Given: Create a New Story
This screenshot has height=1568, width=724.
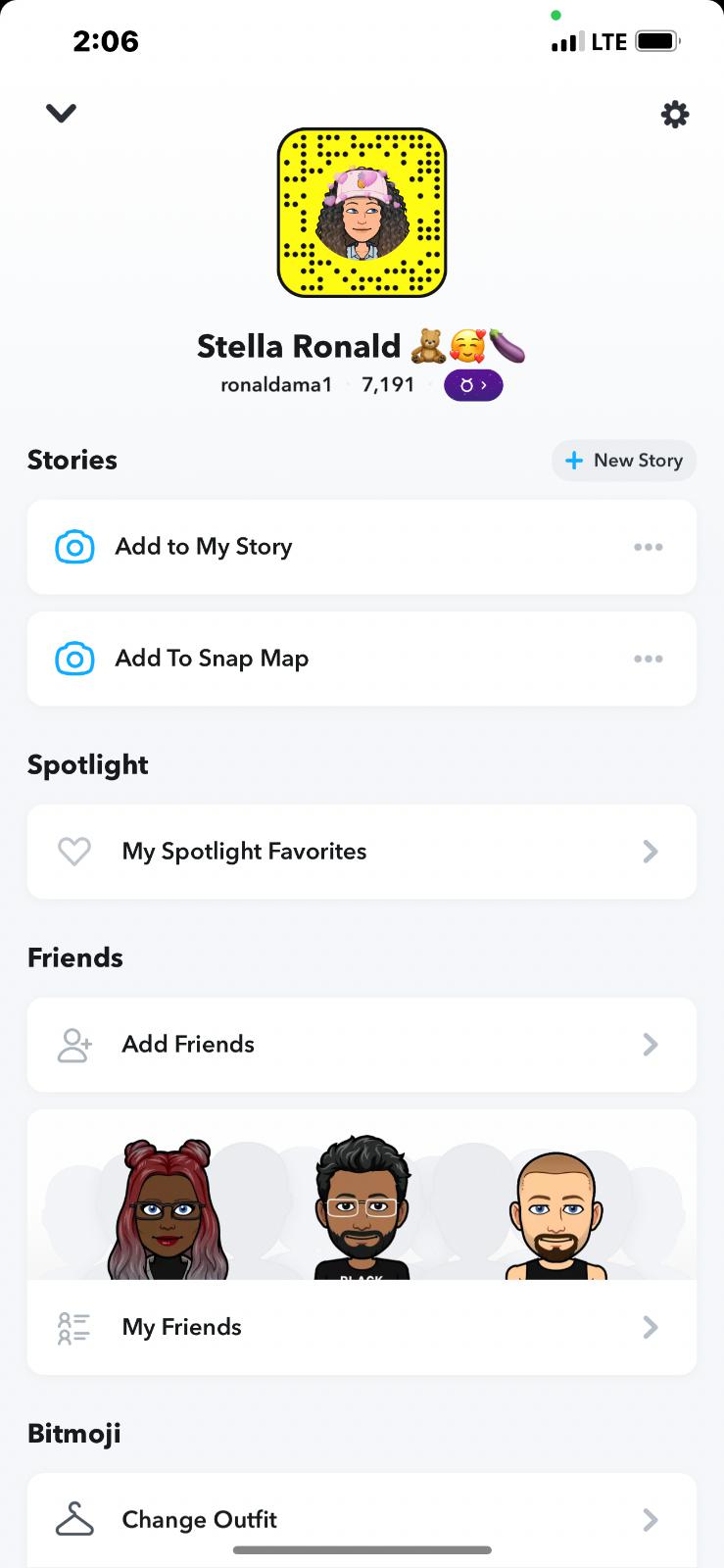Looking at the screenshot, I should click(624, 461).
